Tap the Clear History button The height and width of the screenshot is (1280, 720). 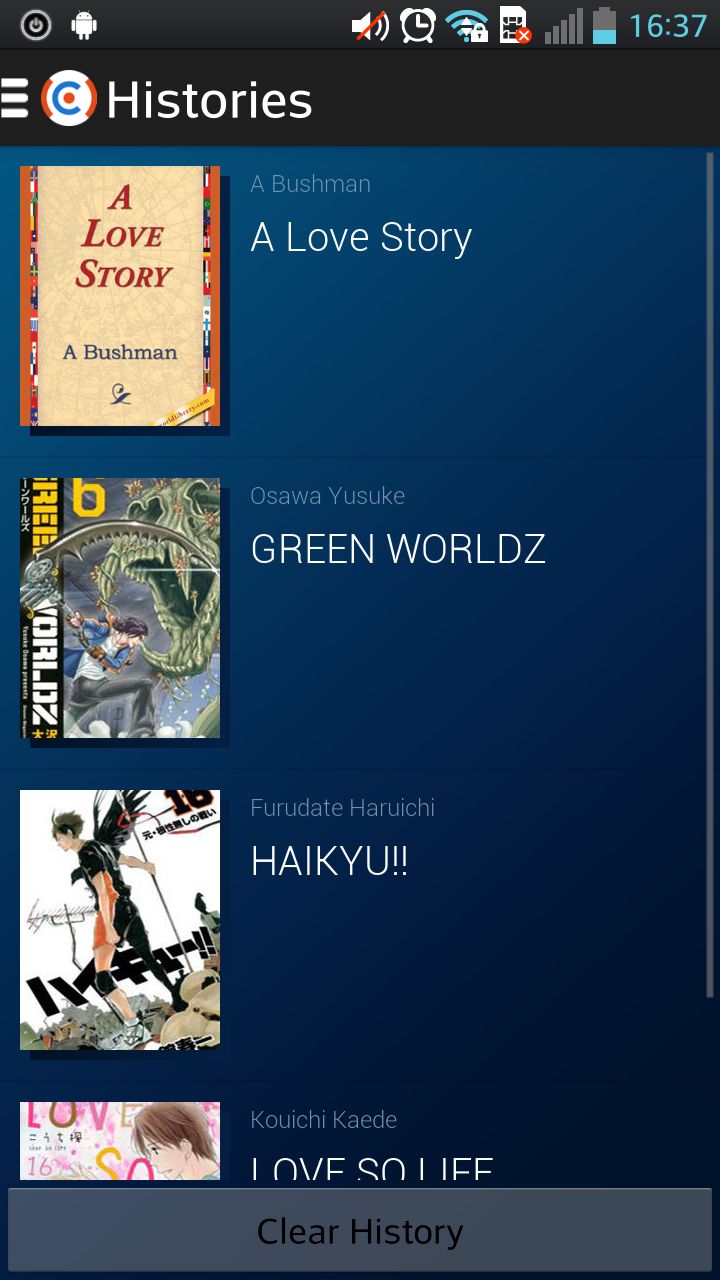[x=360, y=1231]
